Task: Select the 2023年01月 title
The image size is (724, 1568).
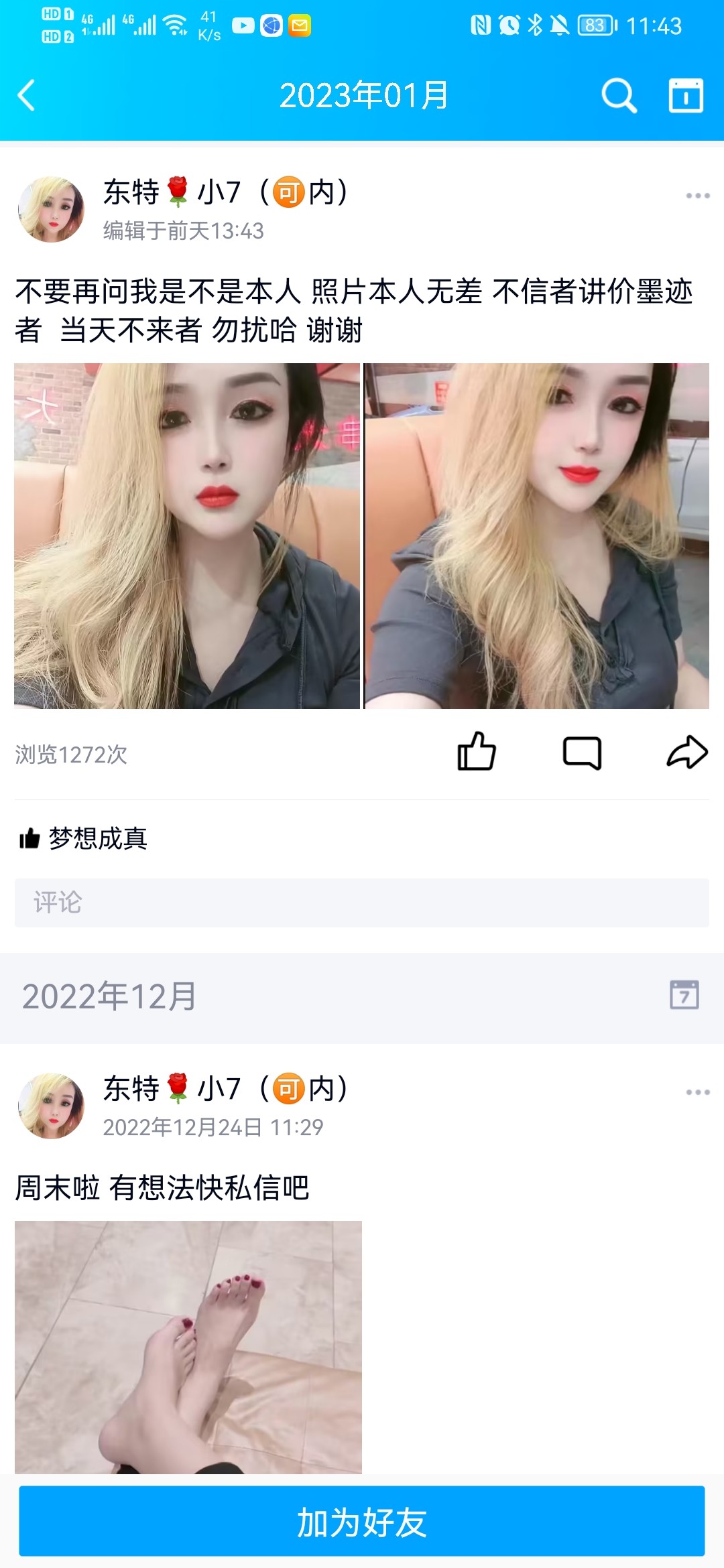Action: click(x=362, y=96)
